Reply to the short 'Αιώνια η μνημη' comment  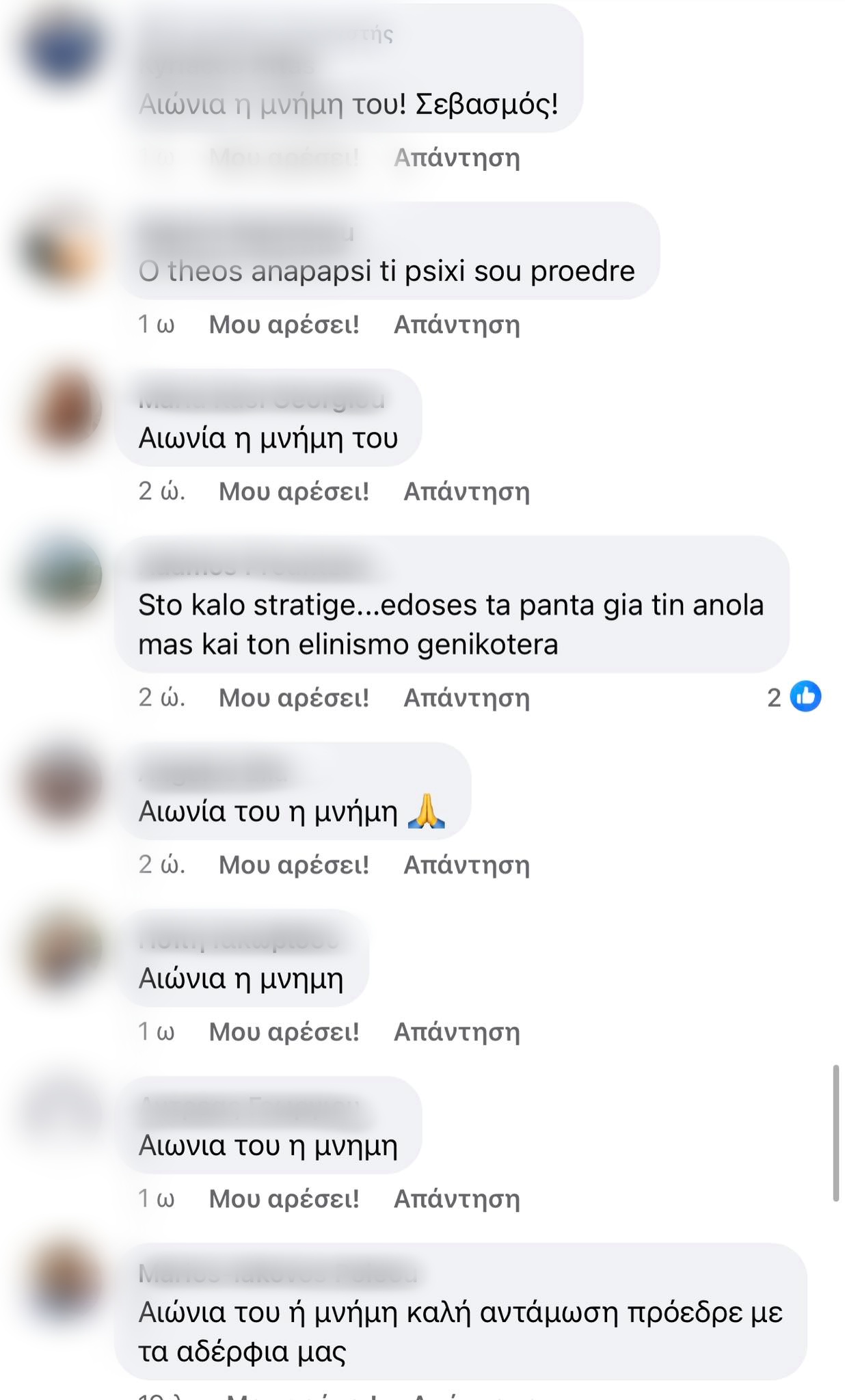point(457,1032)
